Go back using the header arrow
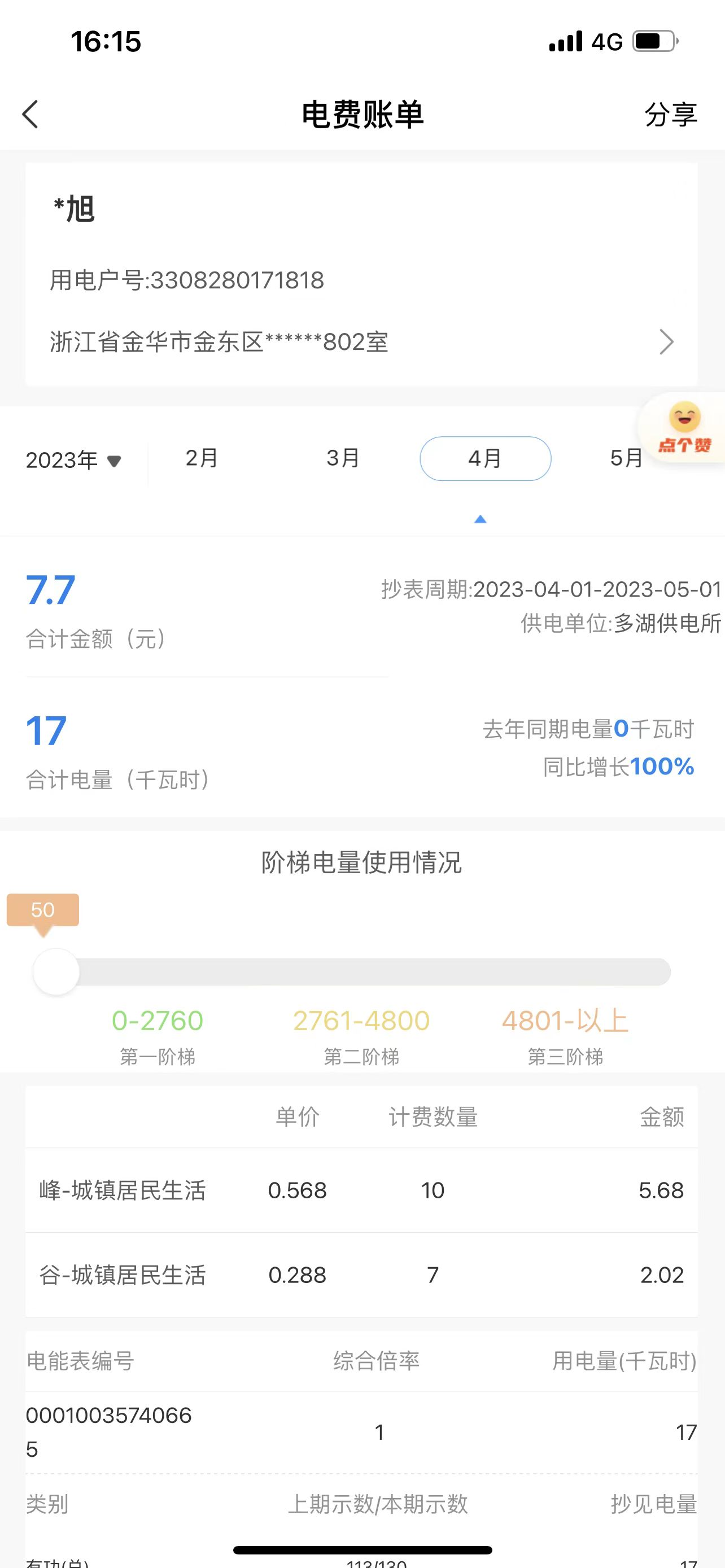725x1568 pixels. (30, 115)
